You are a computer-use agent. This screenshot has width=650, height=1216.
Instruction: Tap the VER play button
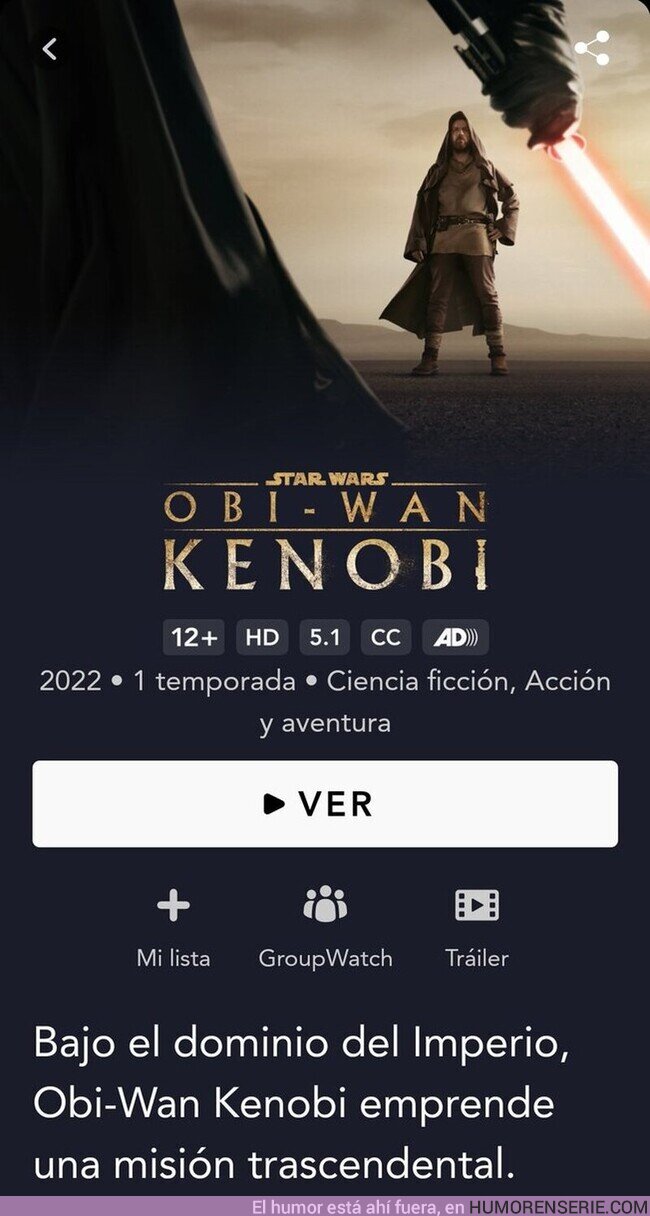[x=325, y=804]
